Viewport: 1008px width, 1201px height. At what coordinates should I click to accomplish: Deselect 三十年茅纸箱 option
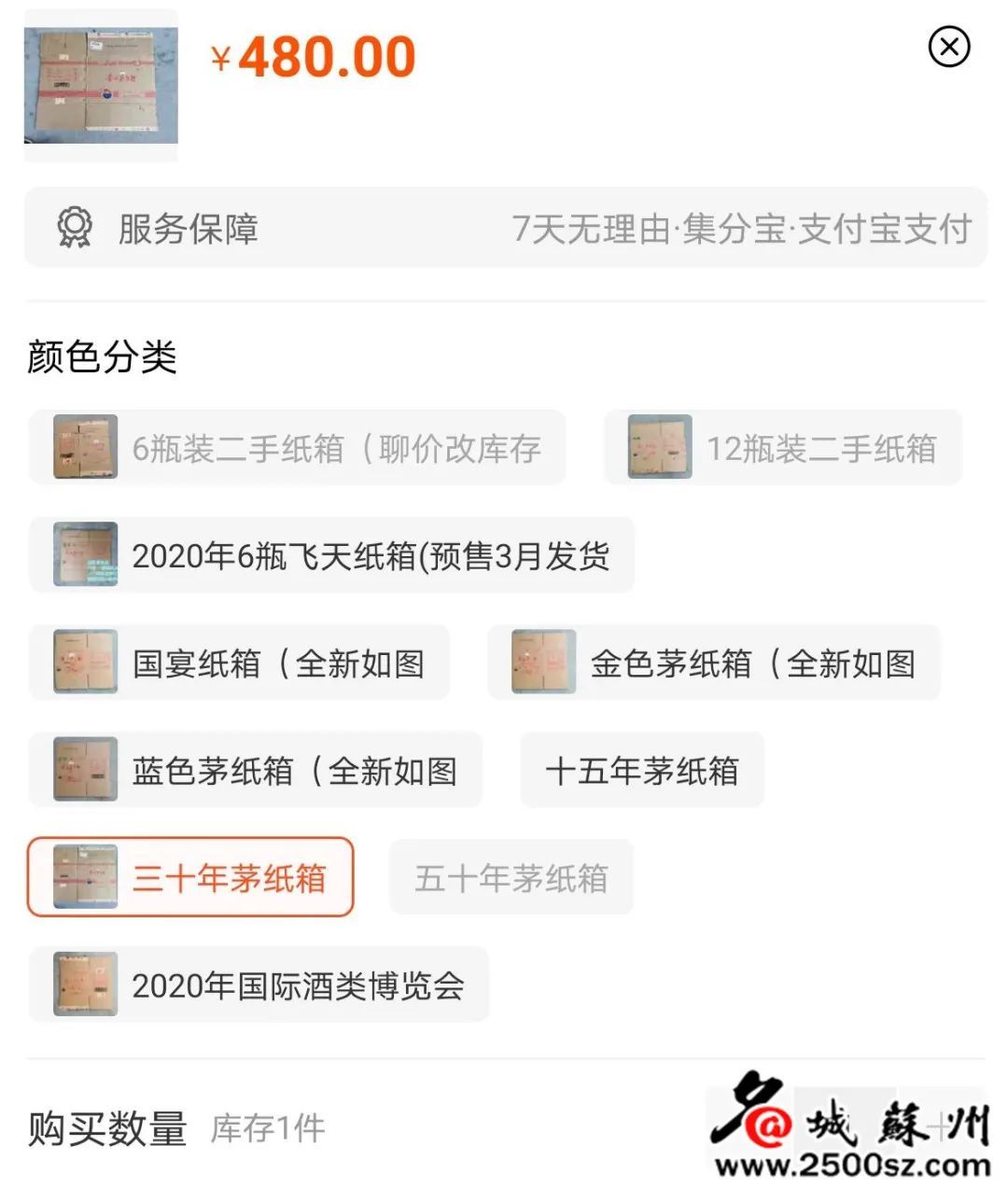click(x=191, y=878)
